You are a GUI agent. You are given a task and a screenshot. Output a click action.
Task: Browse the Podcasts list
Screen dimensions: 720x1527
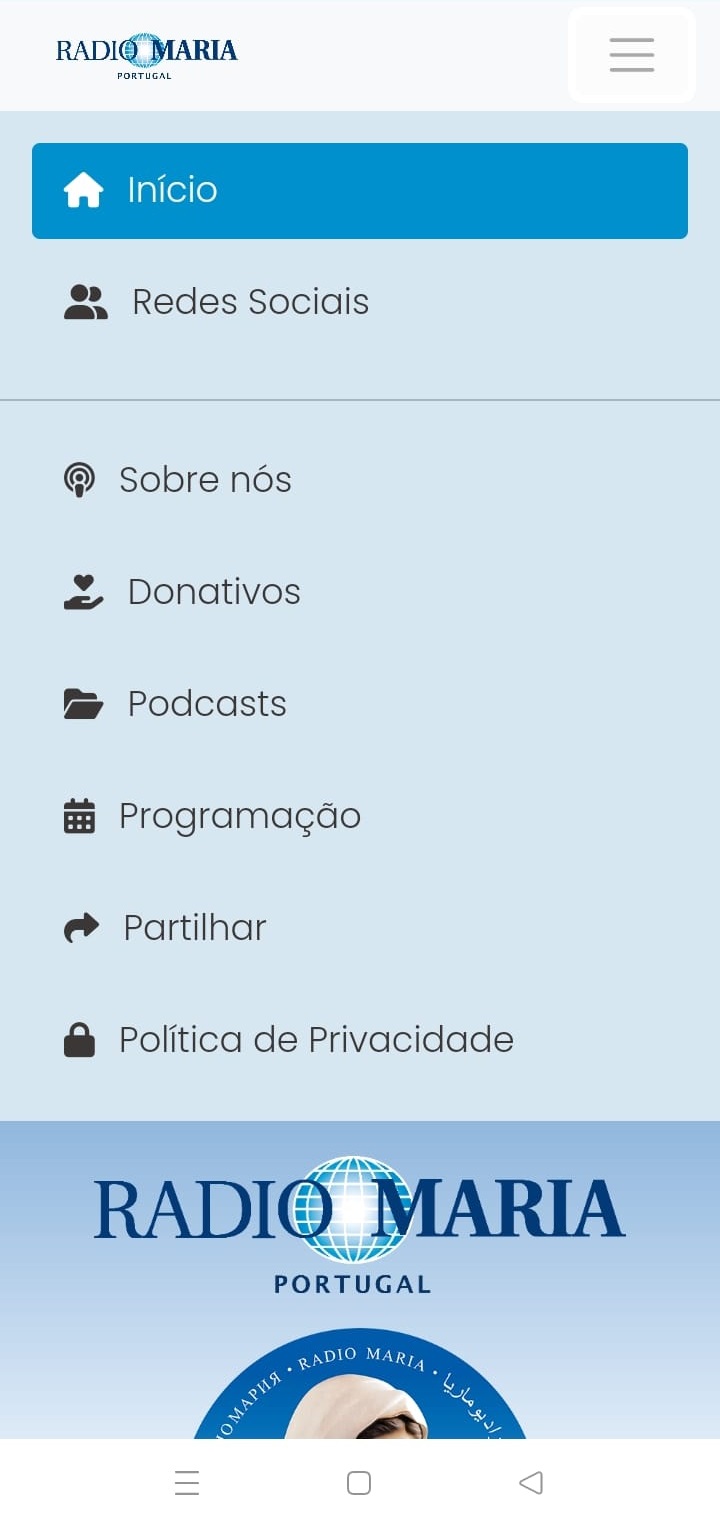(x=206, y=704)
